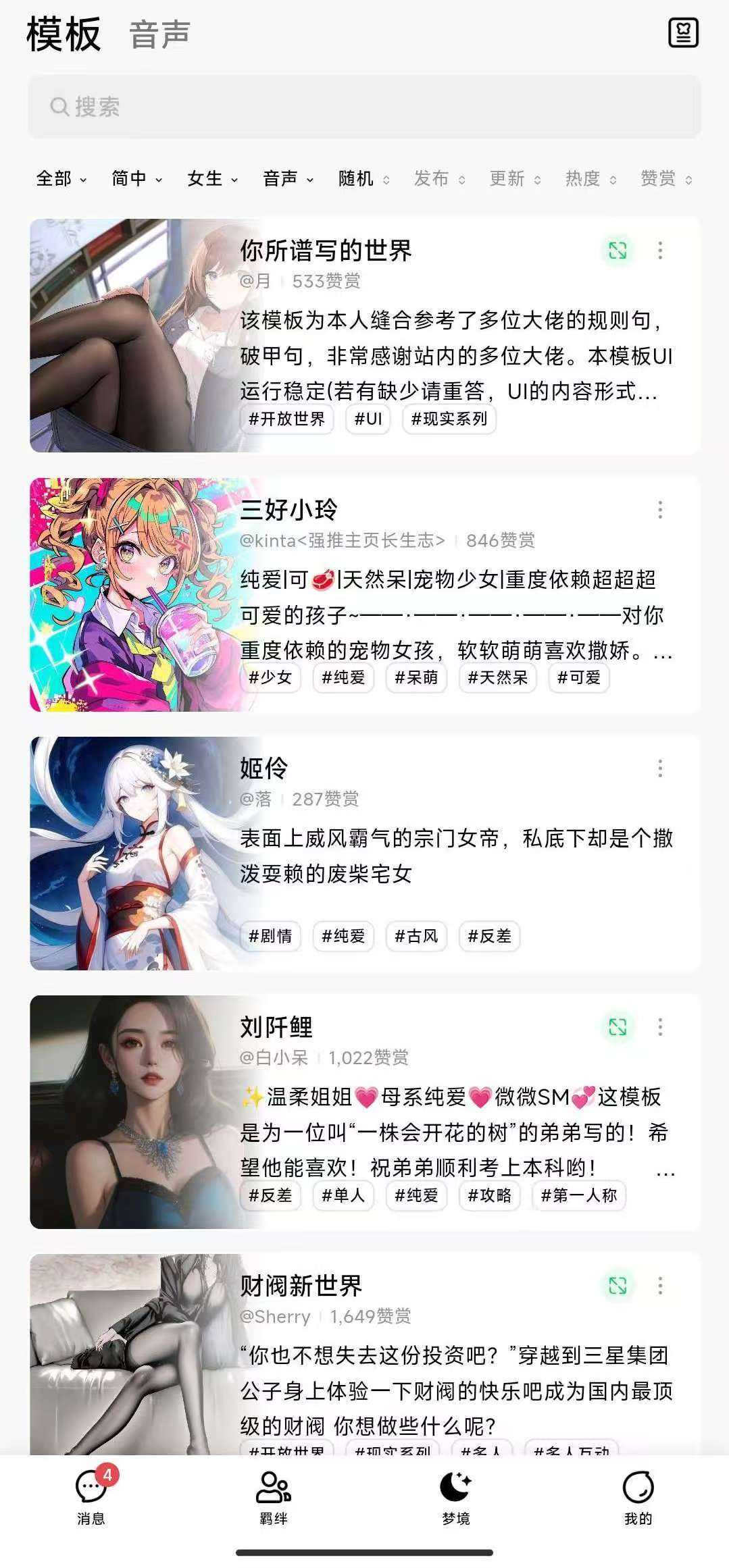Expand the 女生 filter dropdown
The image size is (729, 1568).
(210, 179)
